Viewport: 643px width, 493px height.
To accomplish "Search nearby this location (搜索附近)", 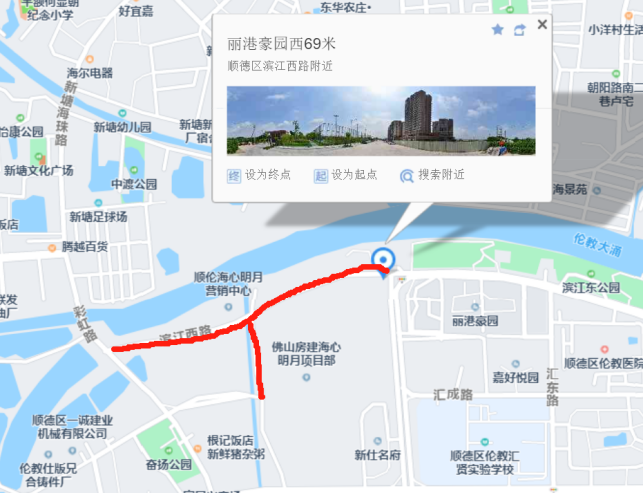I will (432, 175).
